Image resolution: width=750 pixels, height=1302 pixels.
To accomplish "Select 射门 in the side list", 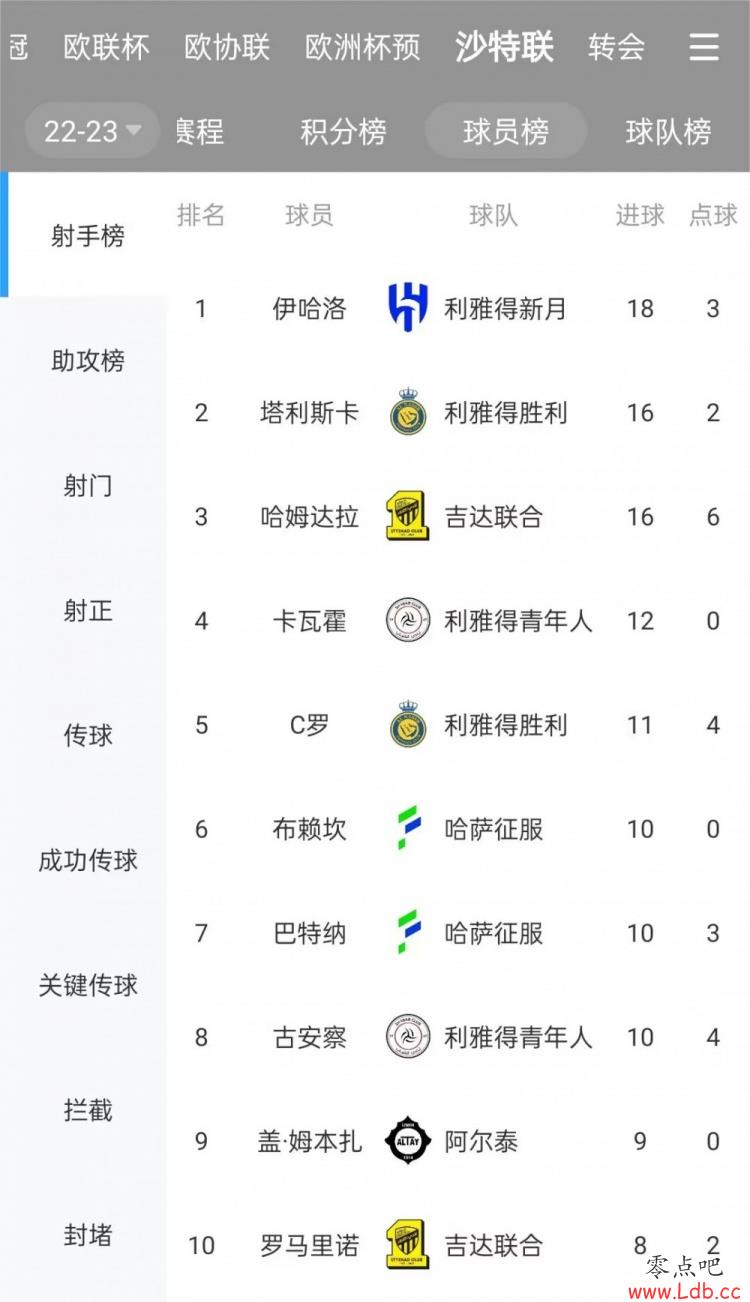I will click(x=88, y=486).
